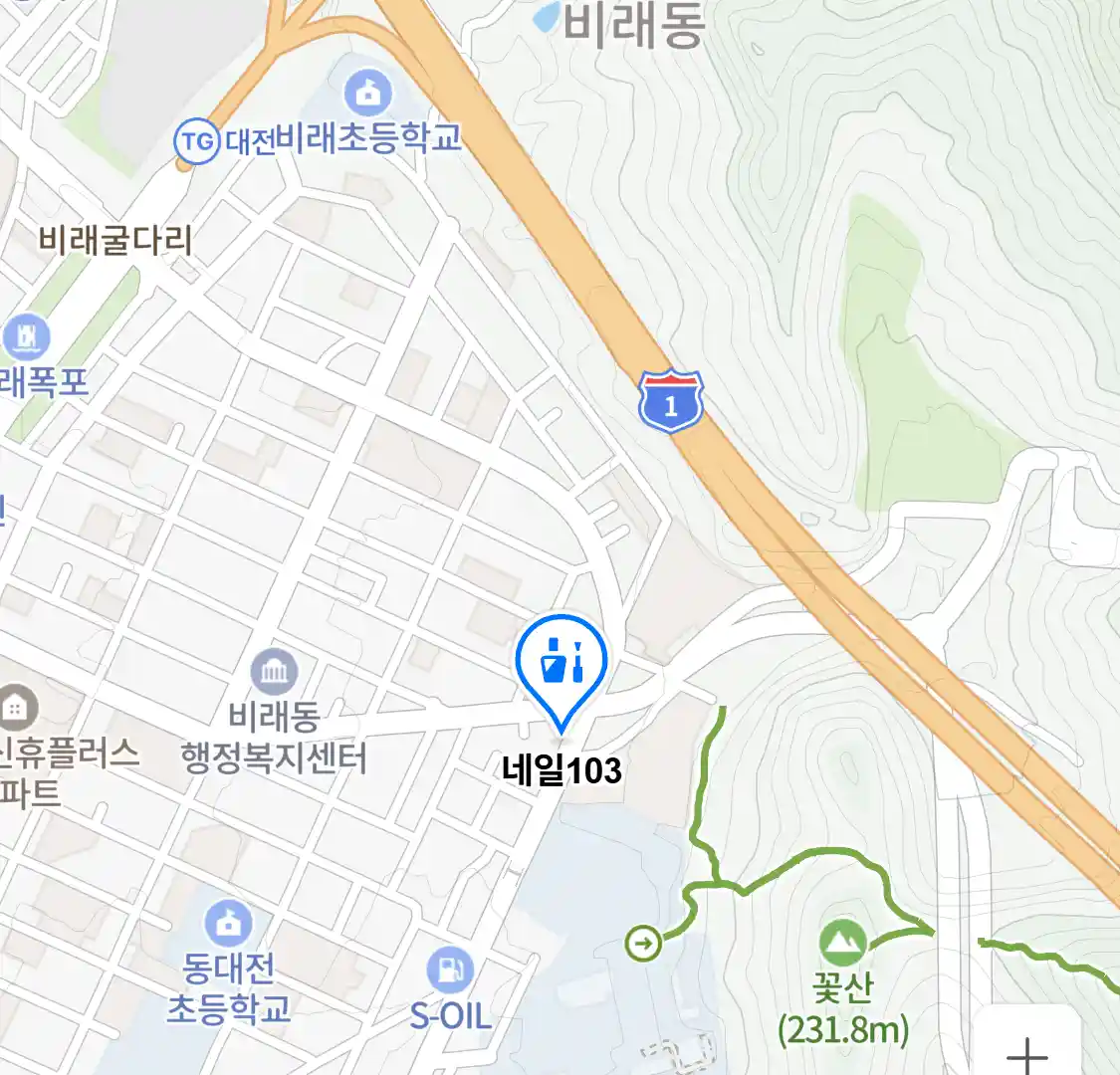The width and height of the screenshot is (1120, 1075).
Task: Select the 비래동 행정복지센터 marker
Action: coord(274,673)
